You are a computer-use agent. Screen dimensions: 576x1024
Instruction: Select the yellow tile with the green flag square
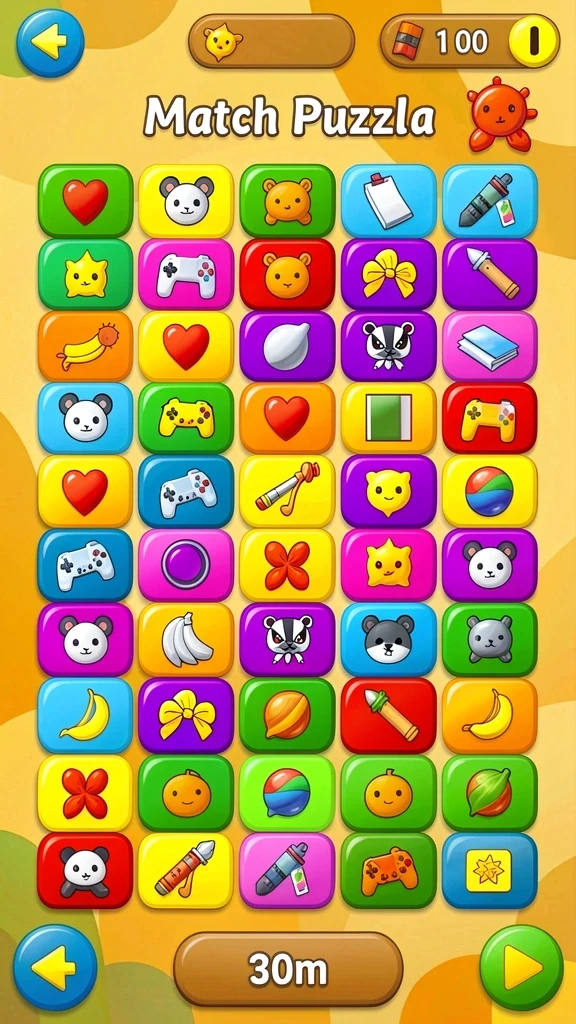389,418
